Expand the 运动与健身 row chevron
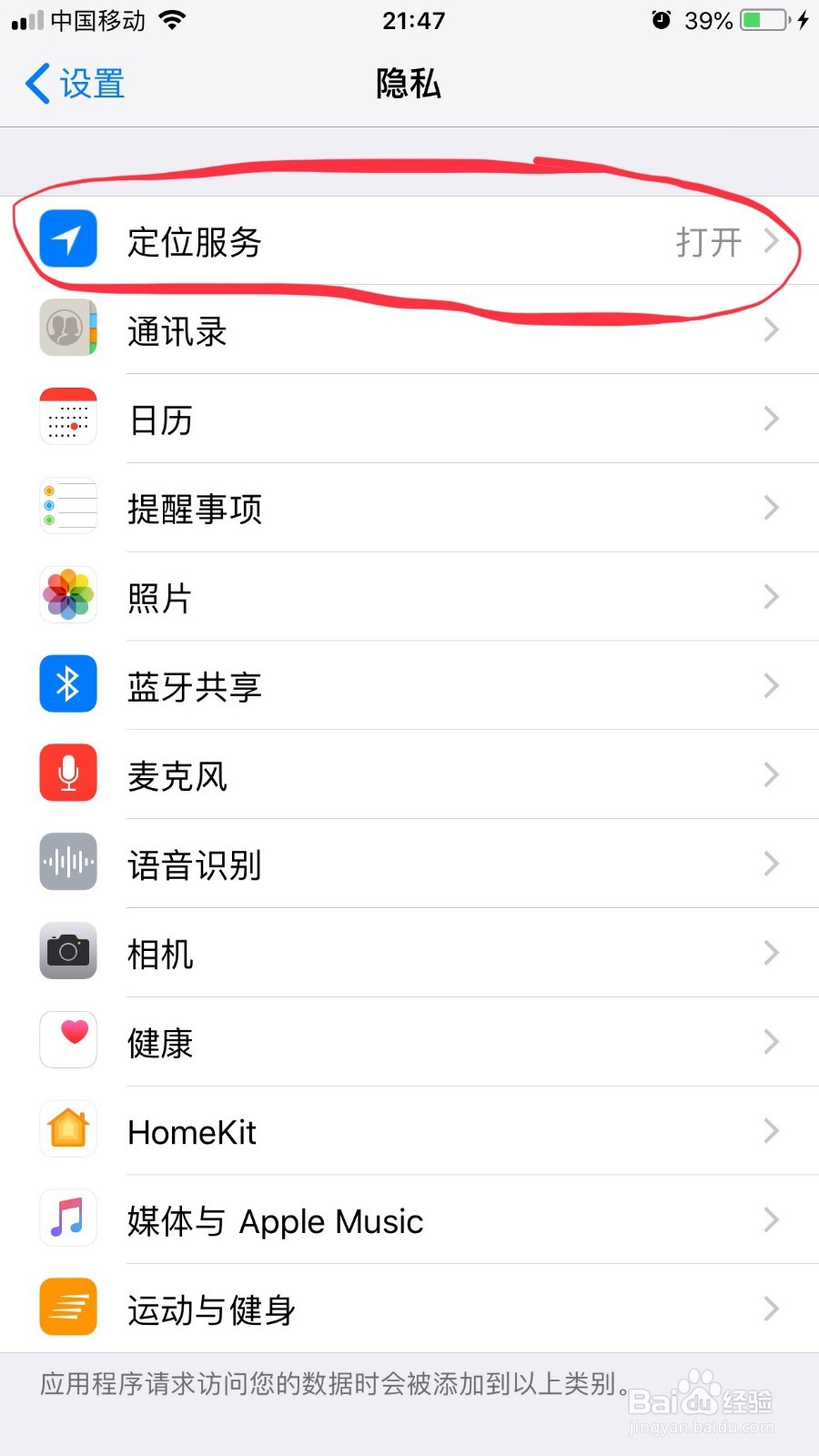819x1456 pixels. tap(771, 1309)
